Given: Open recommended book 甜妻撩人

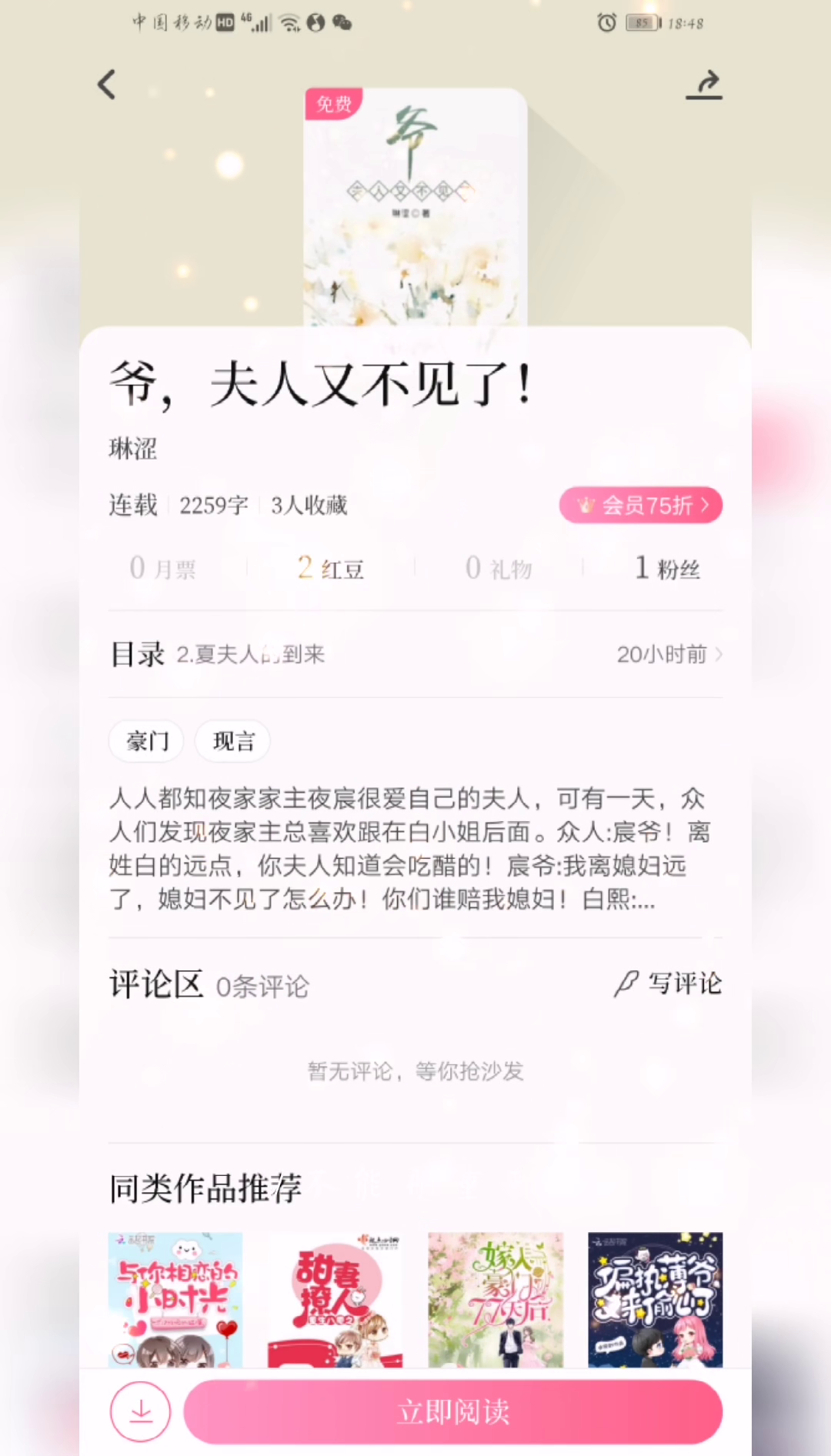Looking at the screenshot, I should (x=335, y=1300).
